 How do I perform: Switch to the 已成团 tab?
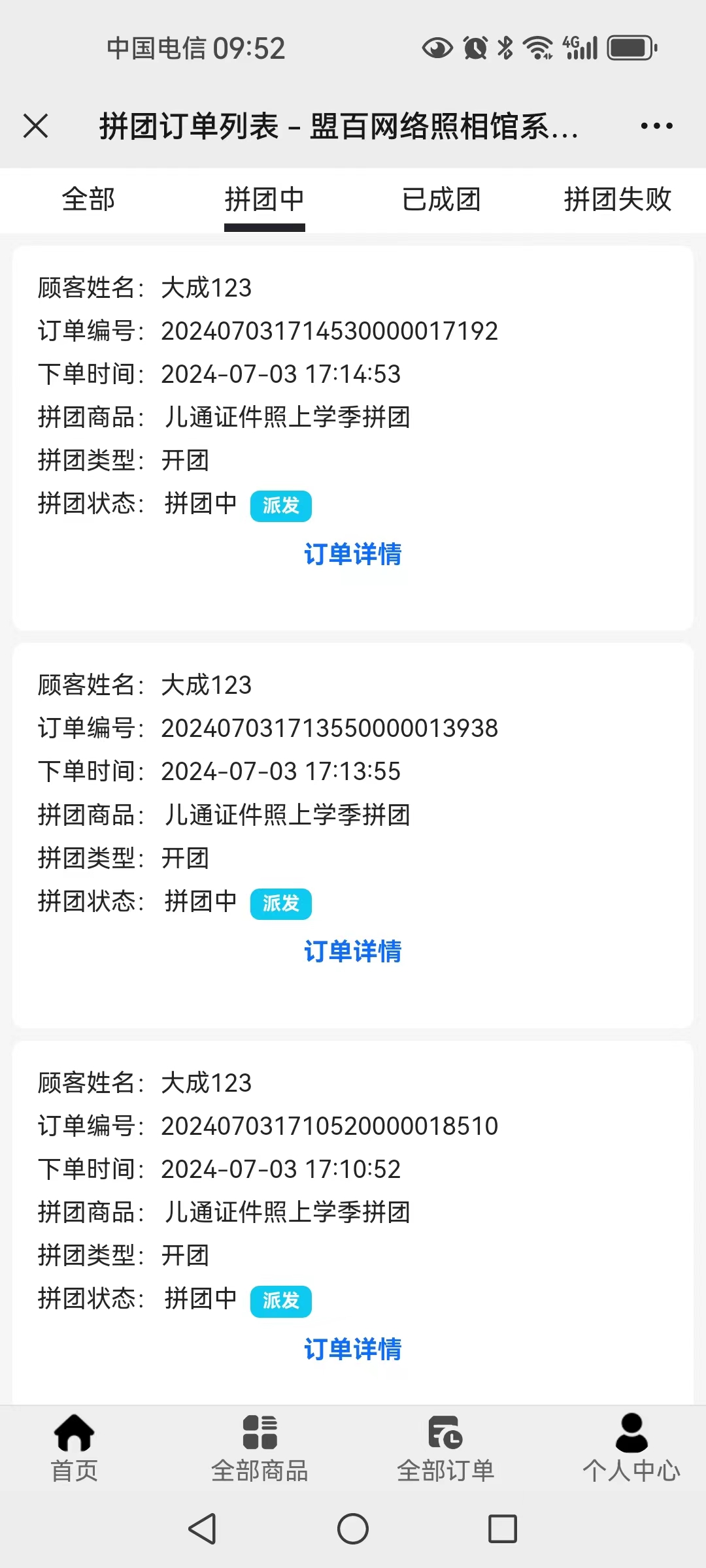coord(441,199)
